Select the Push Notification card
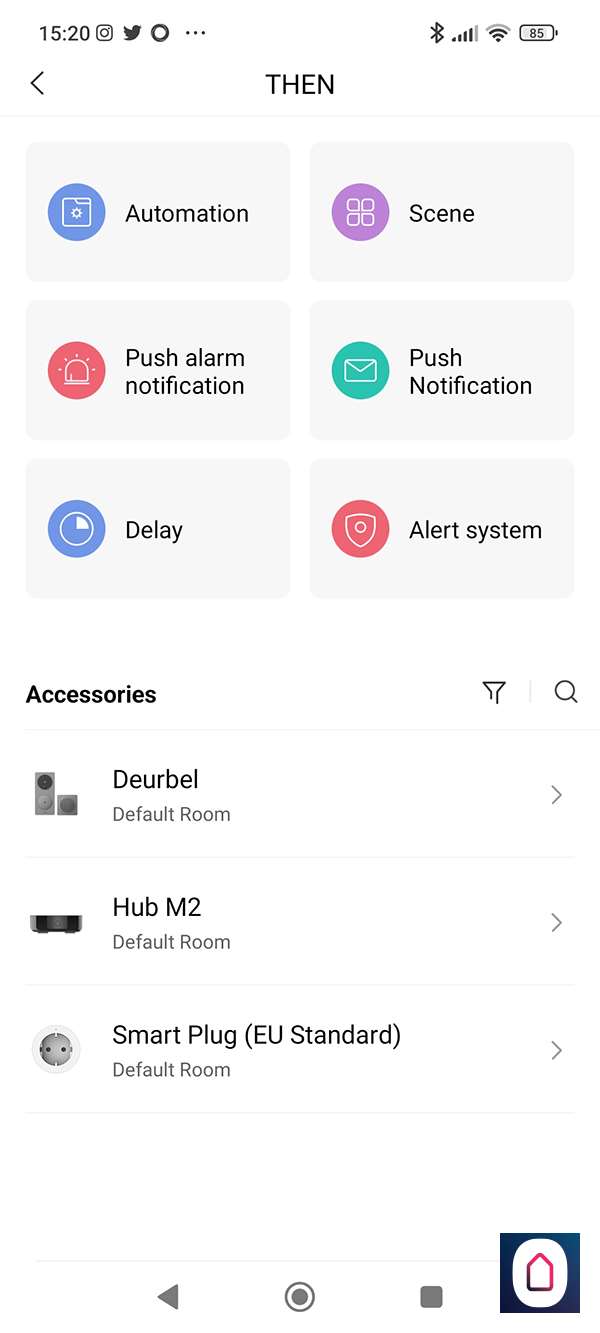600x1333 pixels. (x=442, y=371)
